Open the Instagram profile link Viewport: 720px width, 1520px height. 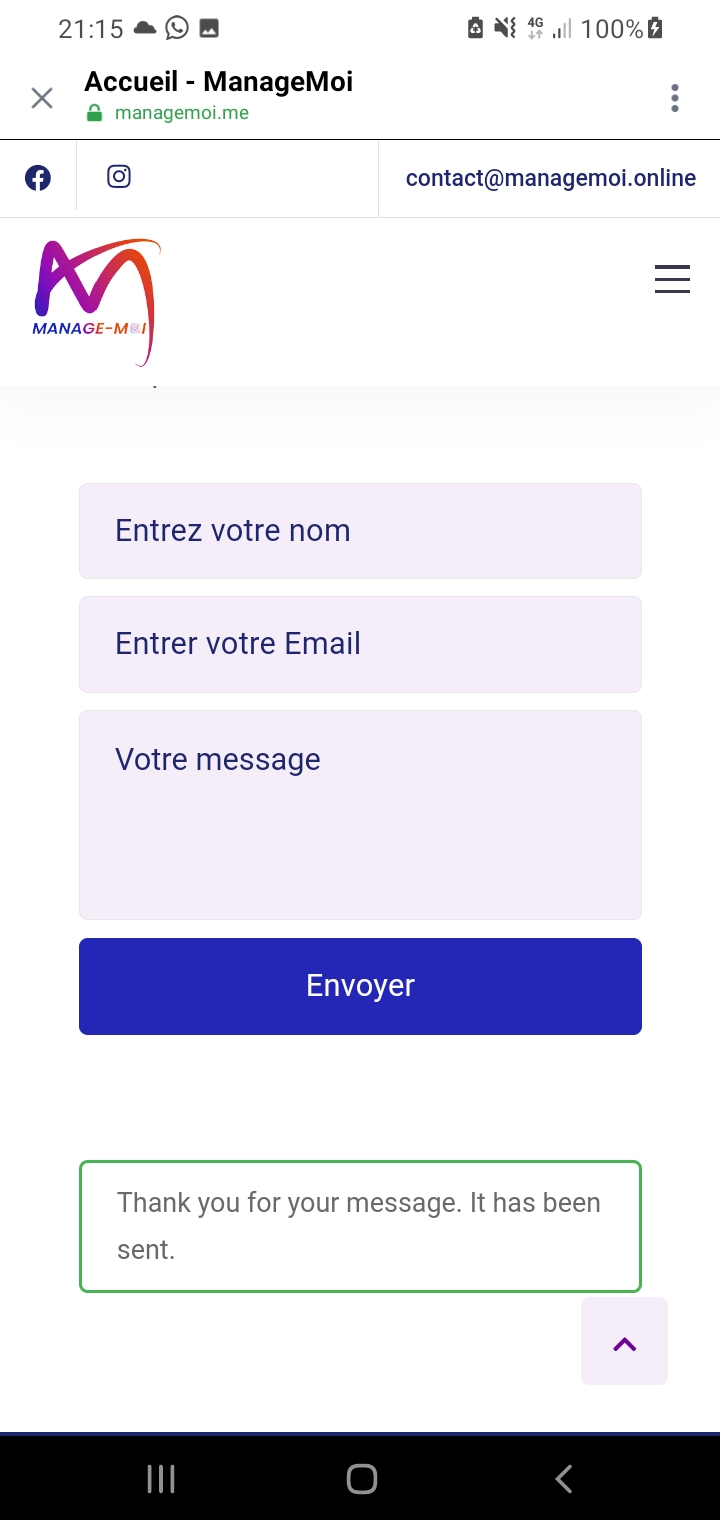(119, 177)
